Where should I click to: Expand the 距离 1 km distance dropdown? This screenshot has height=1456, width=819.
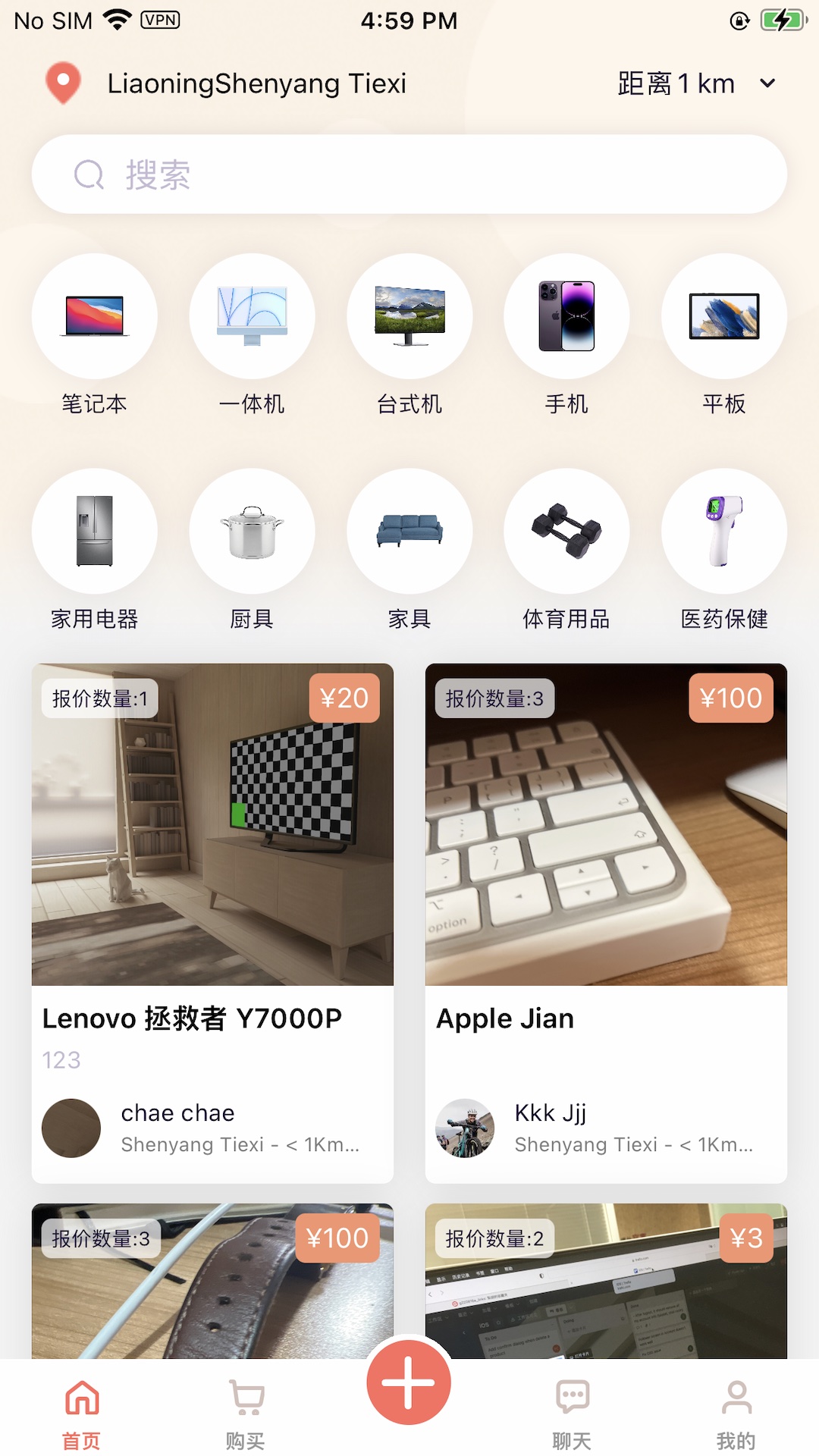point(695,83)
